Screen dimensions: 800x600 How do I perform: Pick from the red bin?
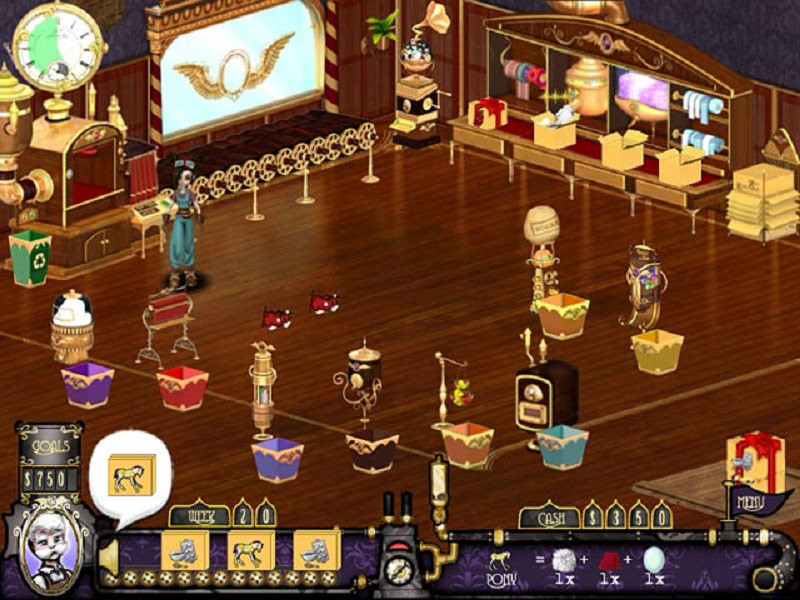pos(183,387)
